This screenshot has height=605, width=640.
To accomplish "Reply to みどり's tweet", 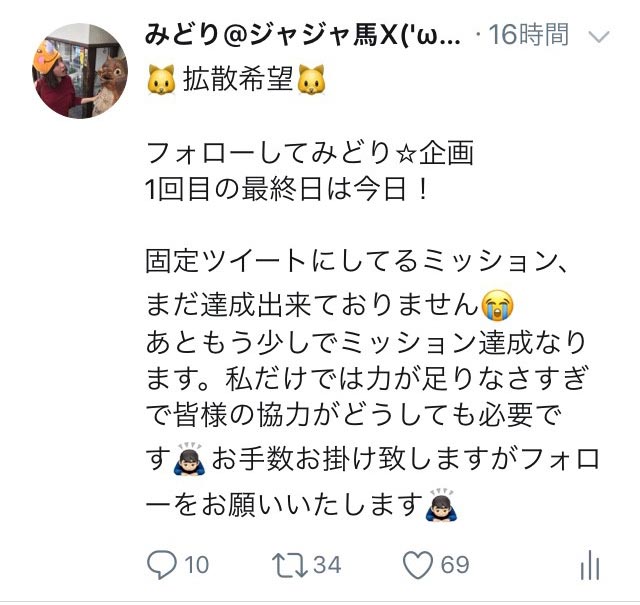I will click(x=162, y=565).
